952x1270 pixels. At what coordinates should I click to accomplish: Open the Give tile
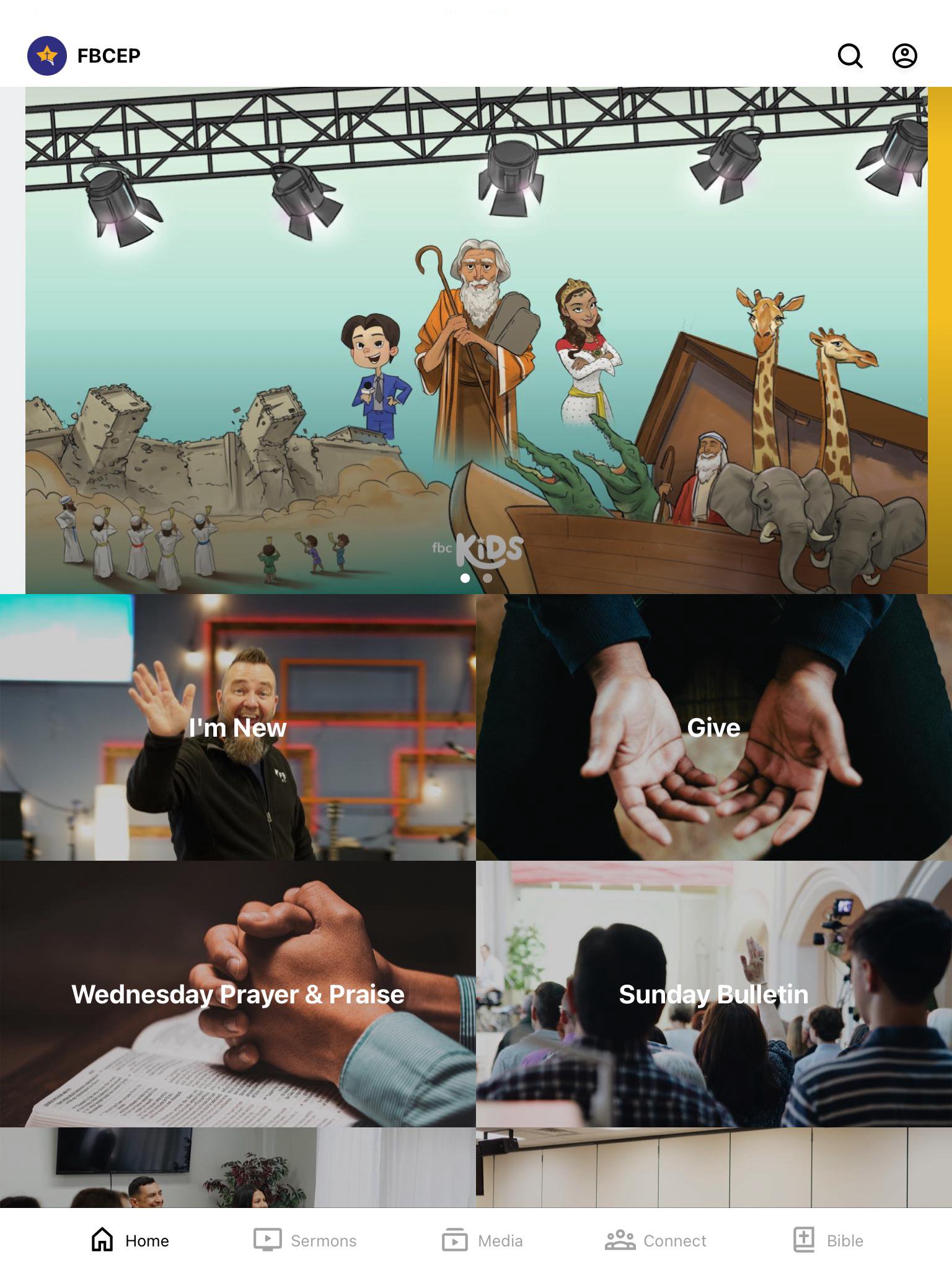click(x=713, y=727)
